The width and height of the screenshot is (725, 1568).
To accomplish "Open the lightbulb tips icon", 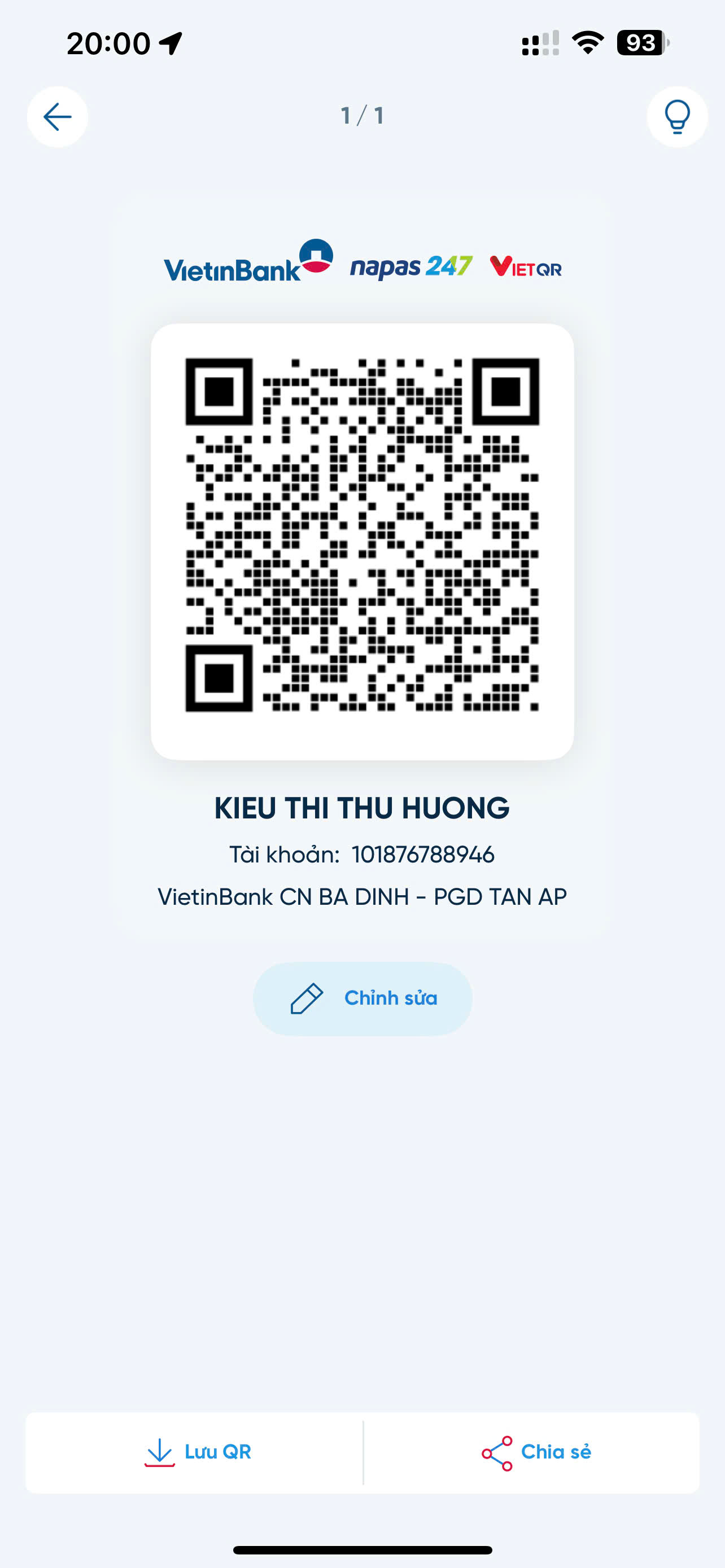I will point(677,116).
